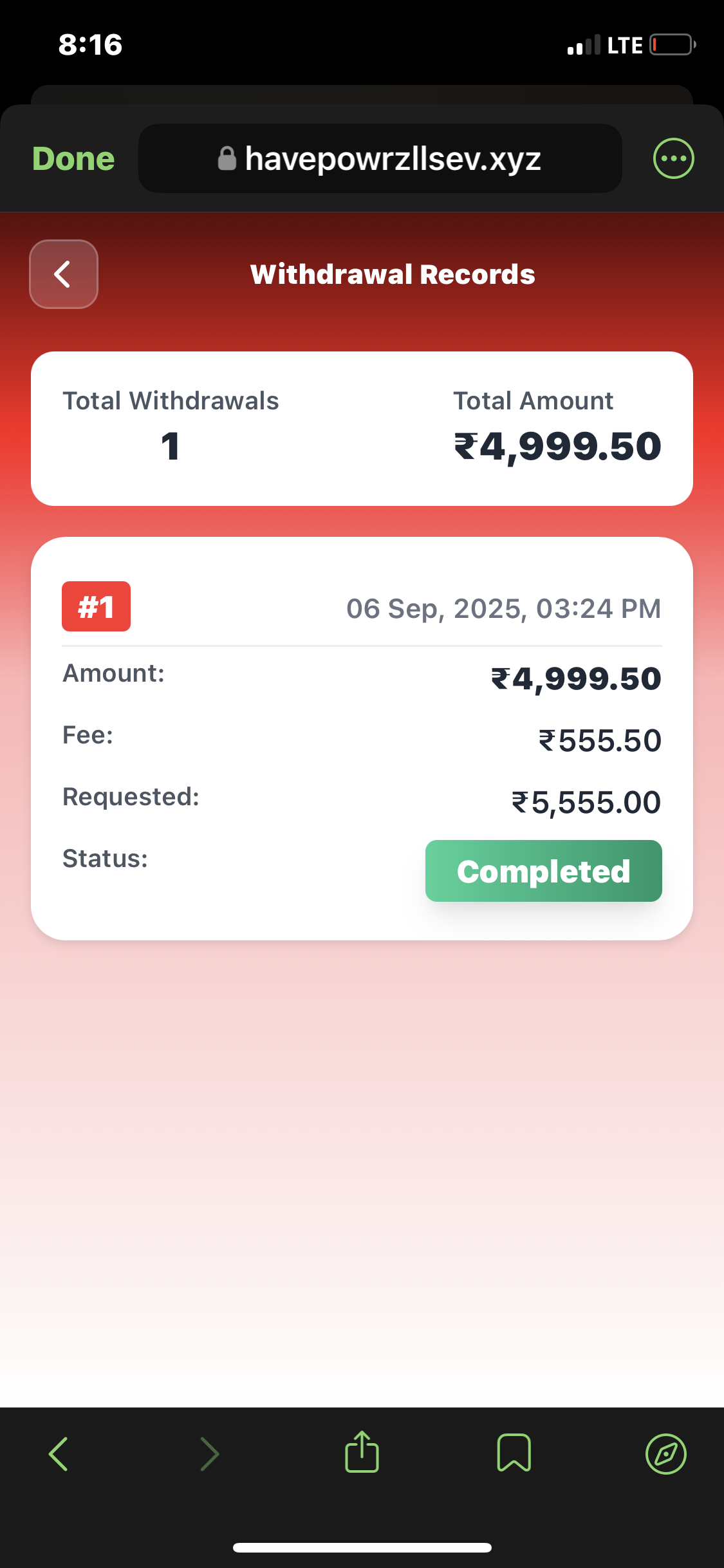
Task: Open the page in Safari via the compass icon
Action: tap(665, 1453)
